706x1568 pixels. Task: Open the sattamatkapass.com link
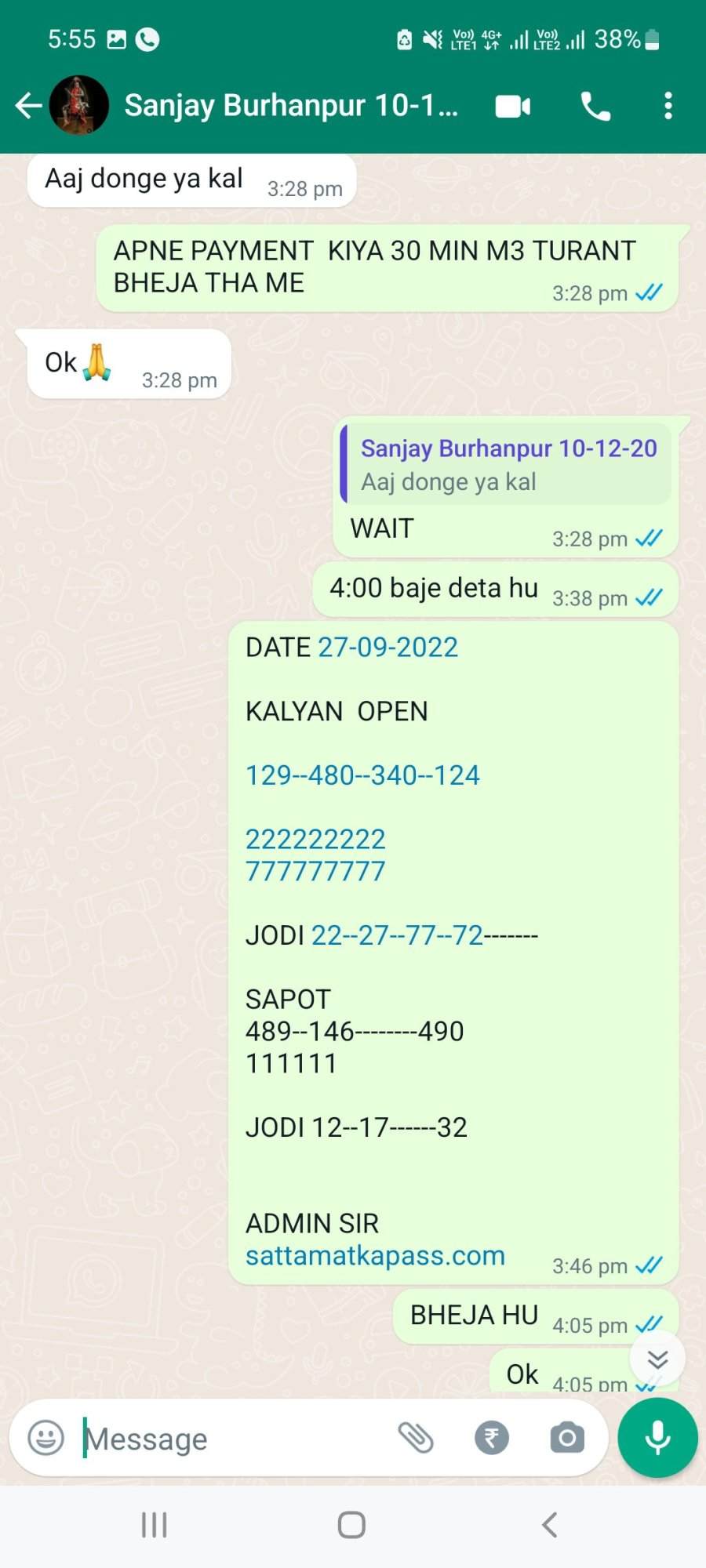click(375, 1255)
